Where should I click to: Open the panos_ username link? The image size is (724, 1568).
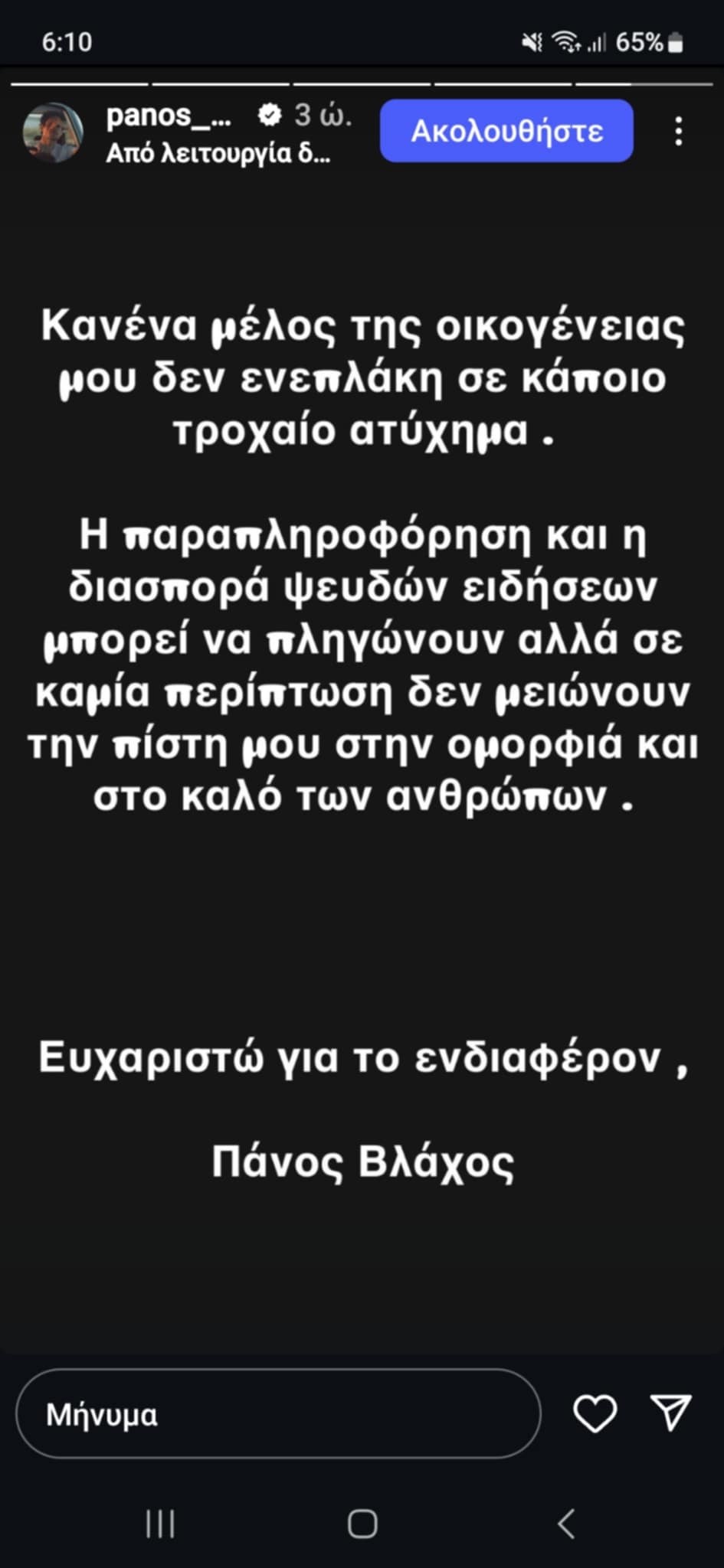click(168, 116)
